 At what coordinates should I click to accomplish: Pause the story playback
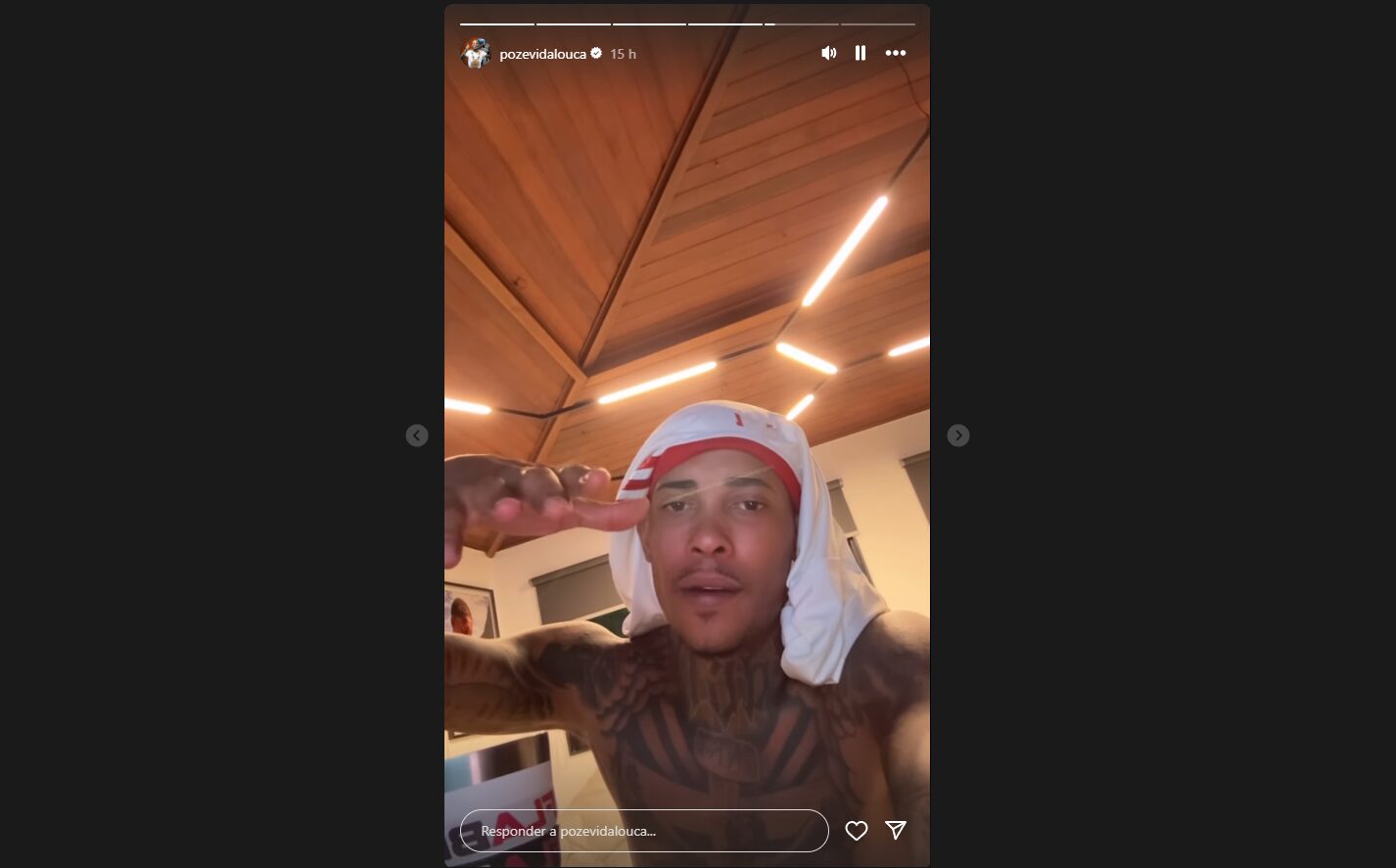click(x=861, y=53)
